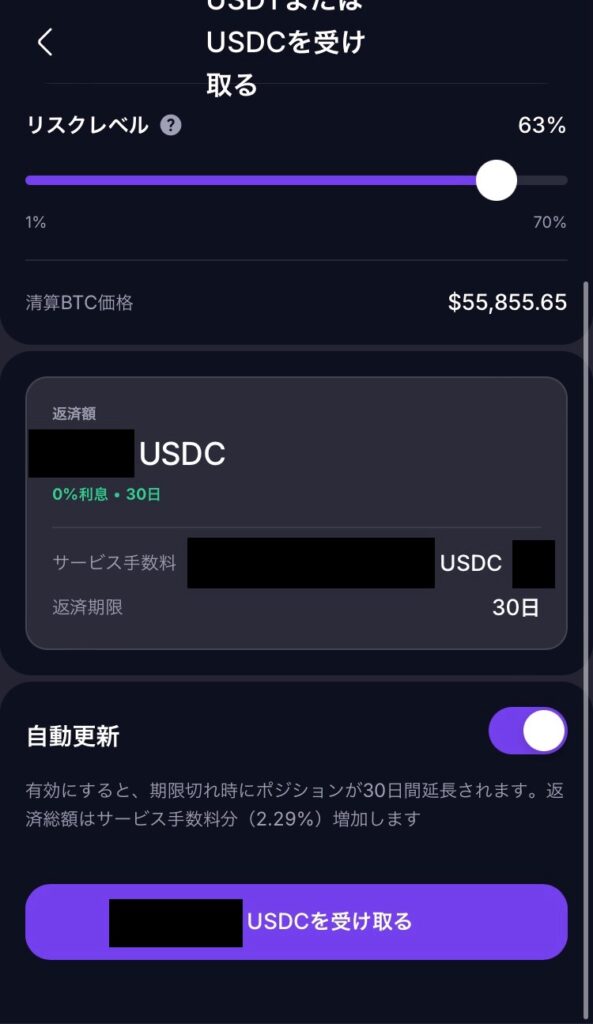This screenshot has width=593, height=1024.
Task: Open the risk level help icon
Action: pyautogui.click(x=170, y=125)
